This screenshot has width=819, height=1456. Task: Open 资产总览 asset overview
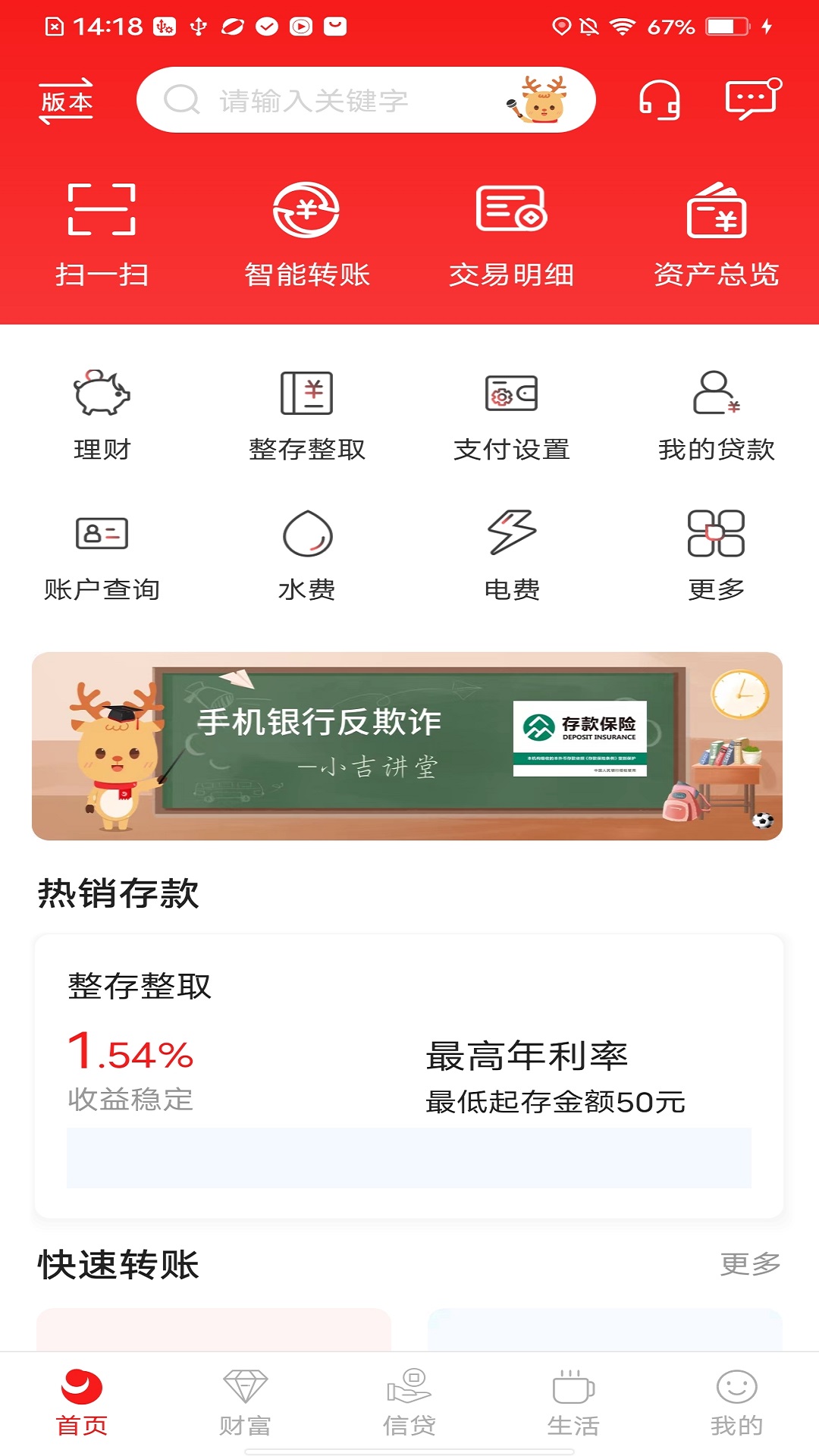(716, 235)
